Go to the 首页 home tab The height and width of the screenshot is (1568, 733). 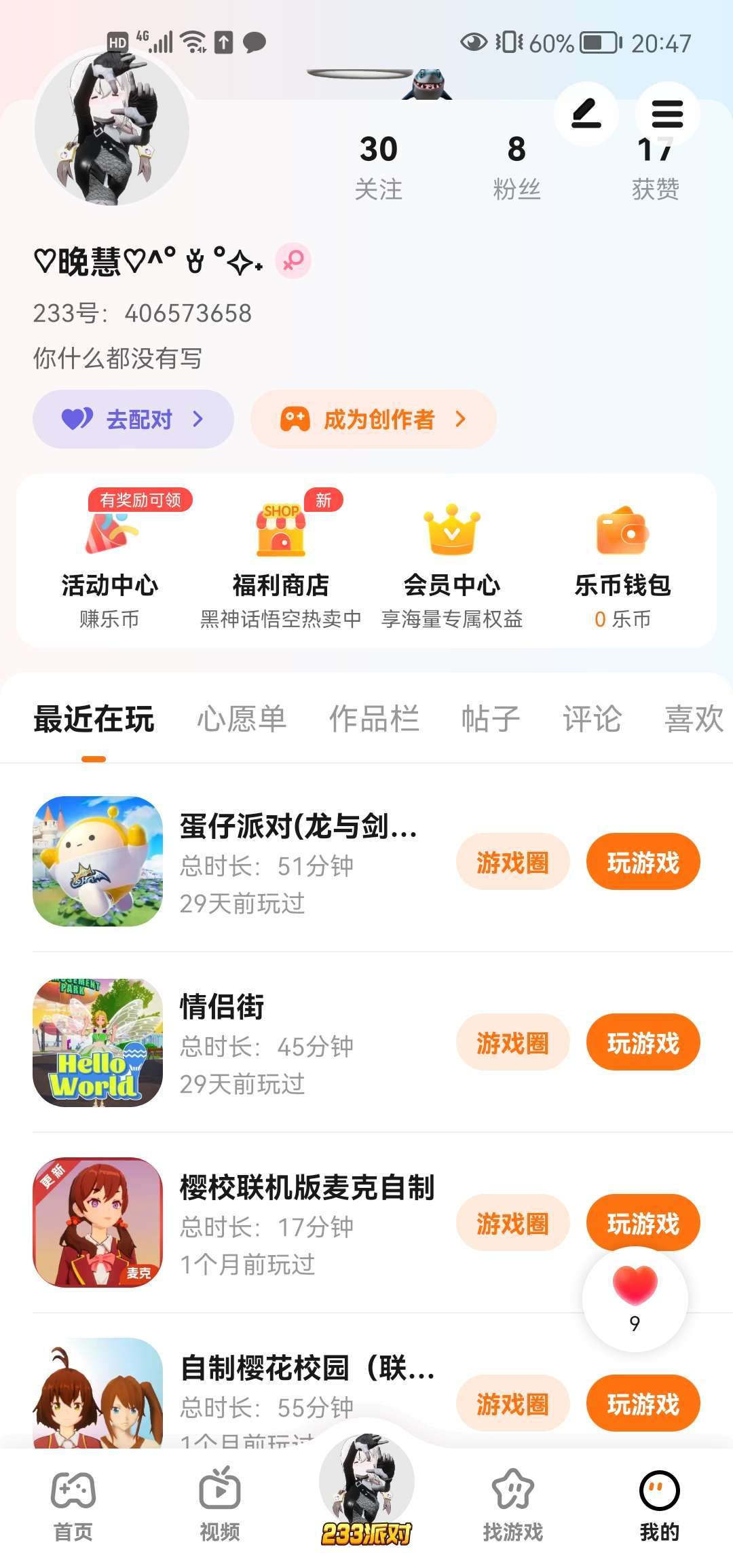click(x=73, y=1503)
